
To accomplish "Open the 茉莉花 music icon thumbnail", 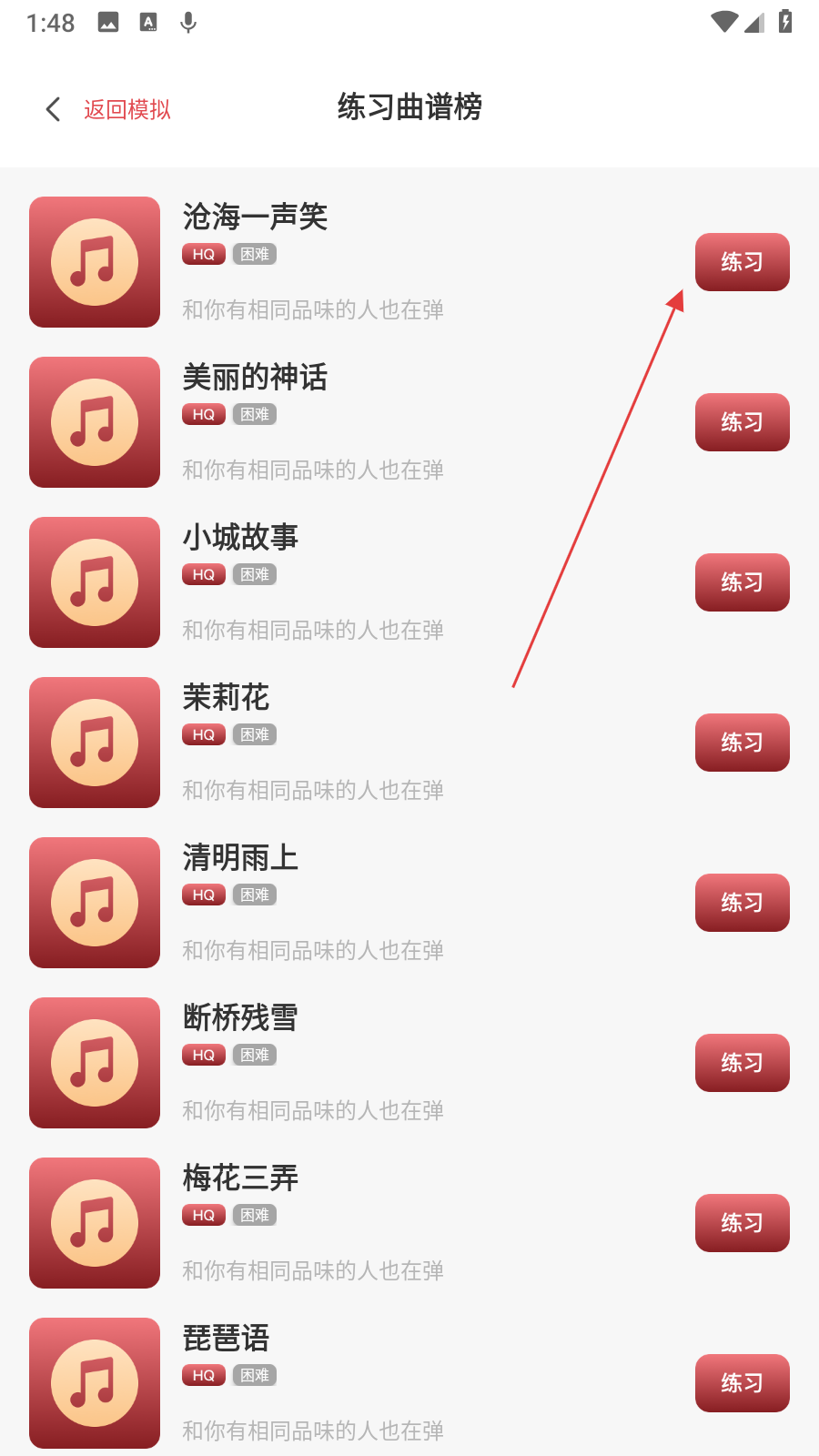I will pos(95,743).
